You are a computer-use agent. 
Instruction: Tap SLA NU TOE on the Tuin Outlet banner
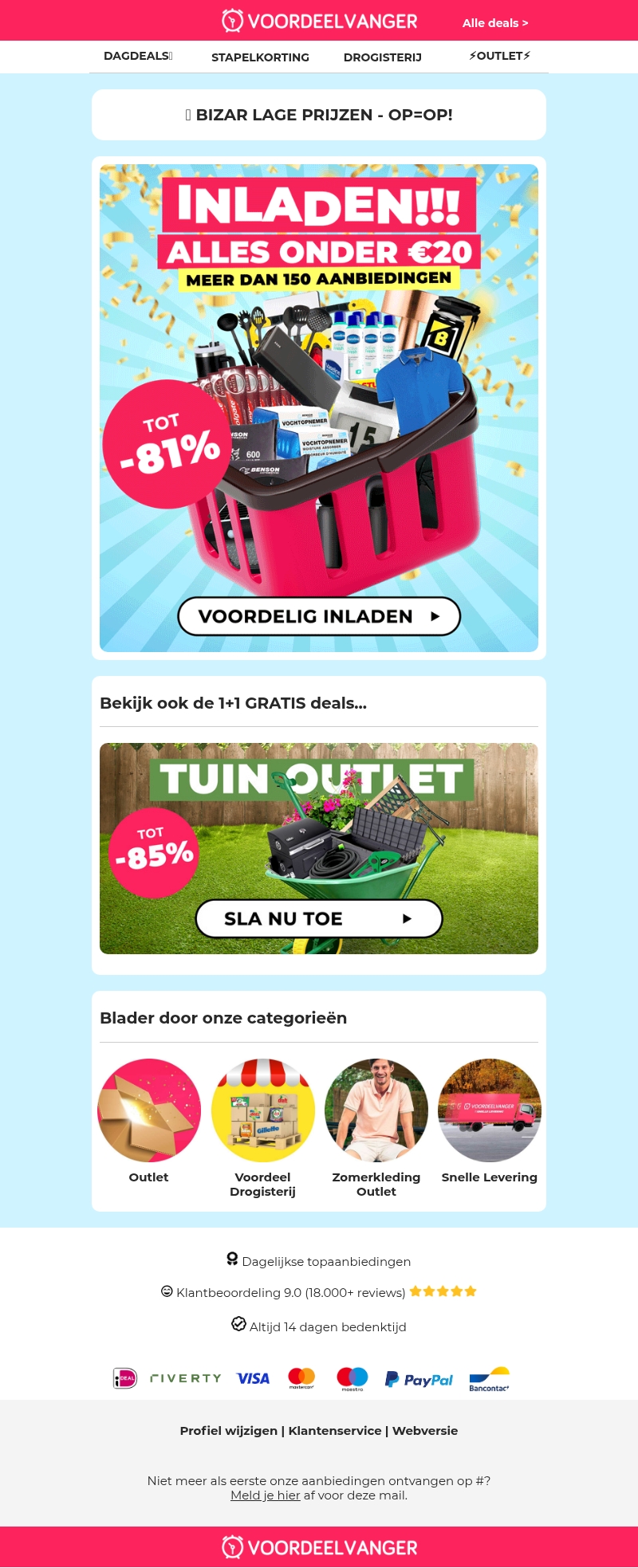click(x=318, y=918)
